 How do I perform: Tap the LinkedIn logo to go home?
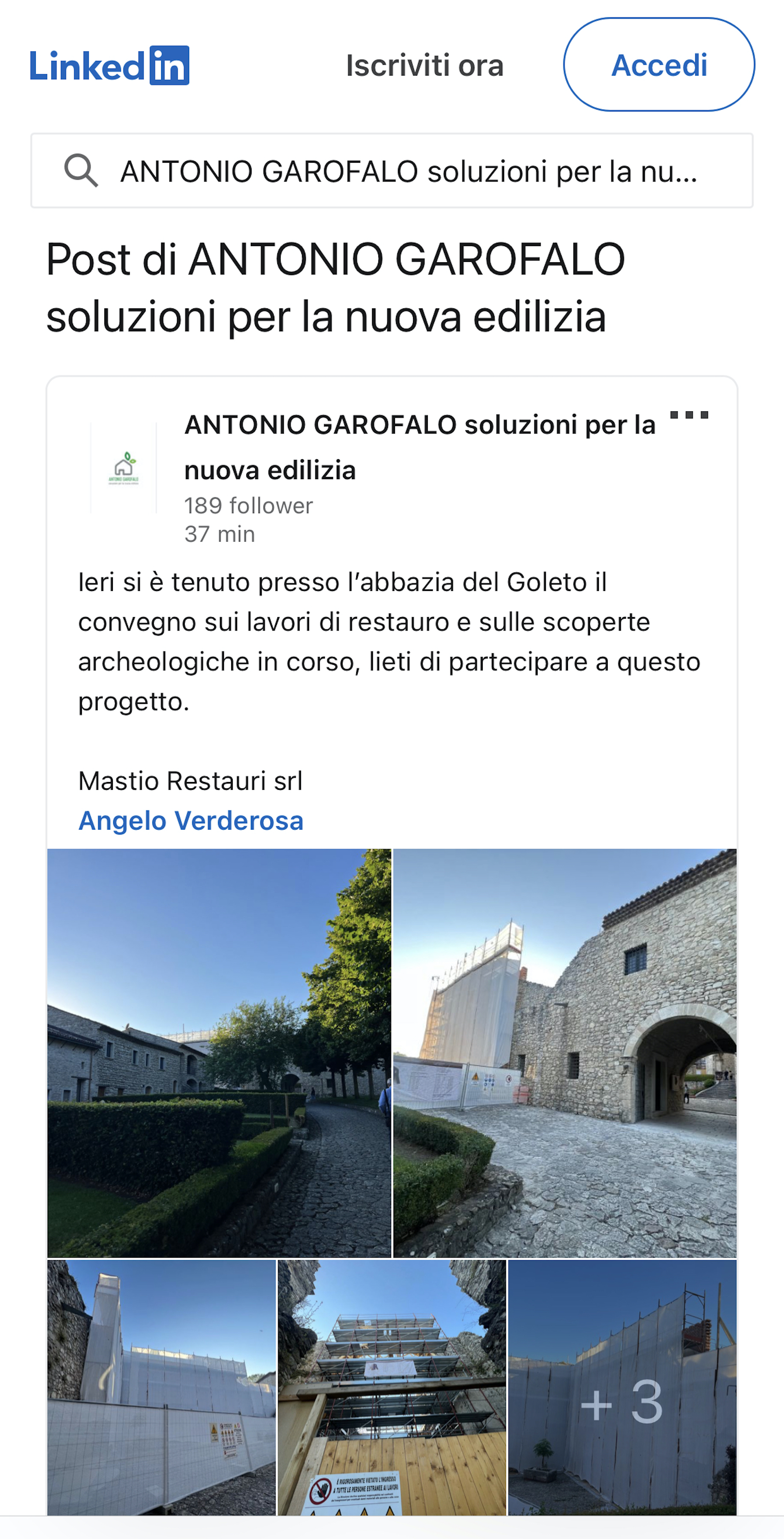(x=109, y=65)
